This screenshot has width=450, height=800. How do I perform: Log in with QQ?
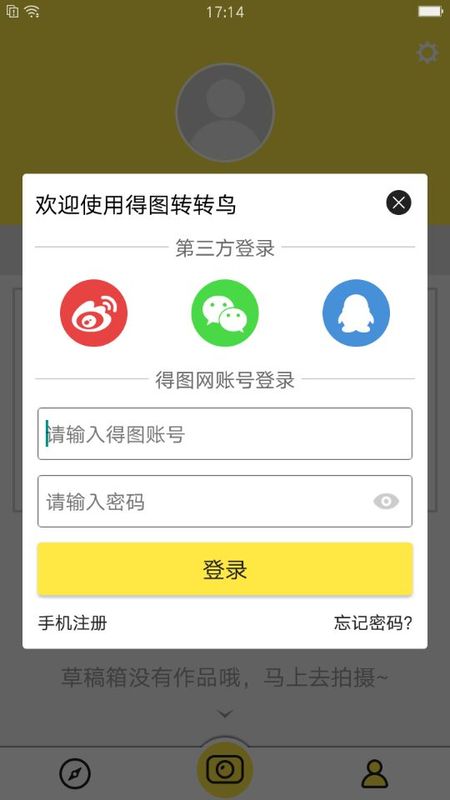tap(356, 313)
